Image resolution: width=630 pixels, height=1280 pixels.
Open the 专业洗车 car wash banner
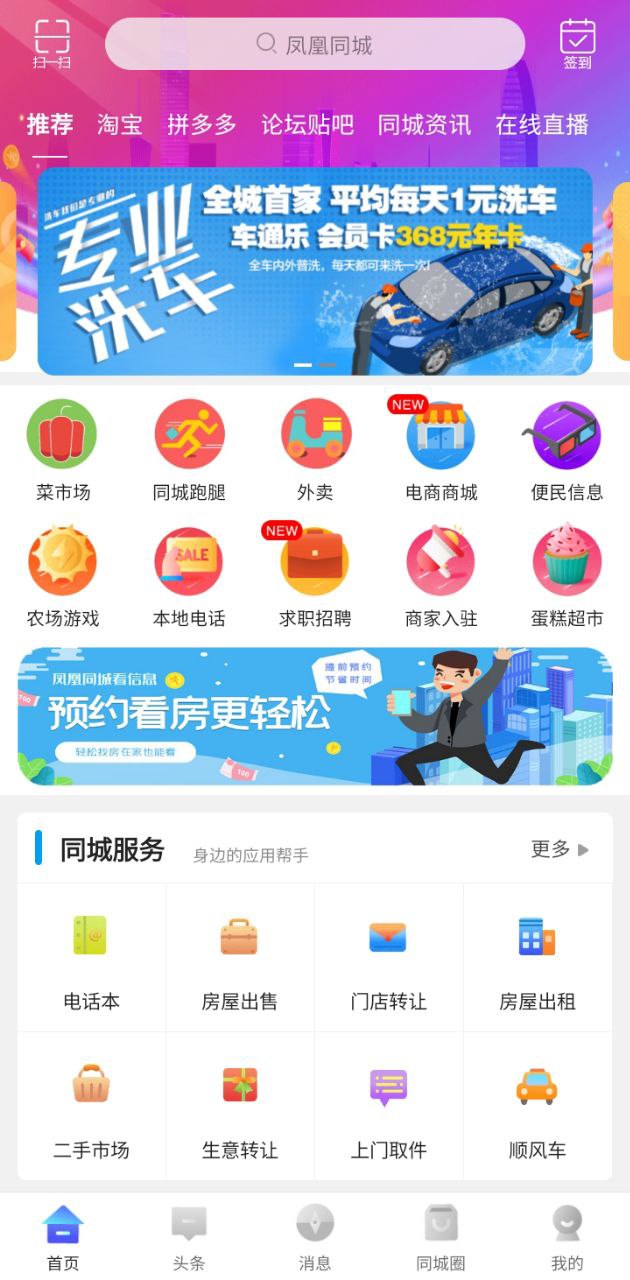(x=315, y=270)
